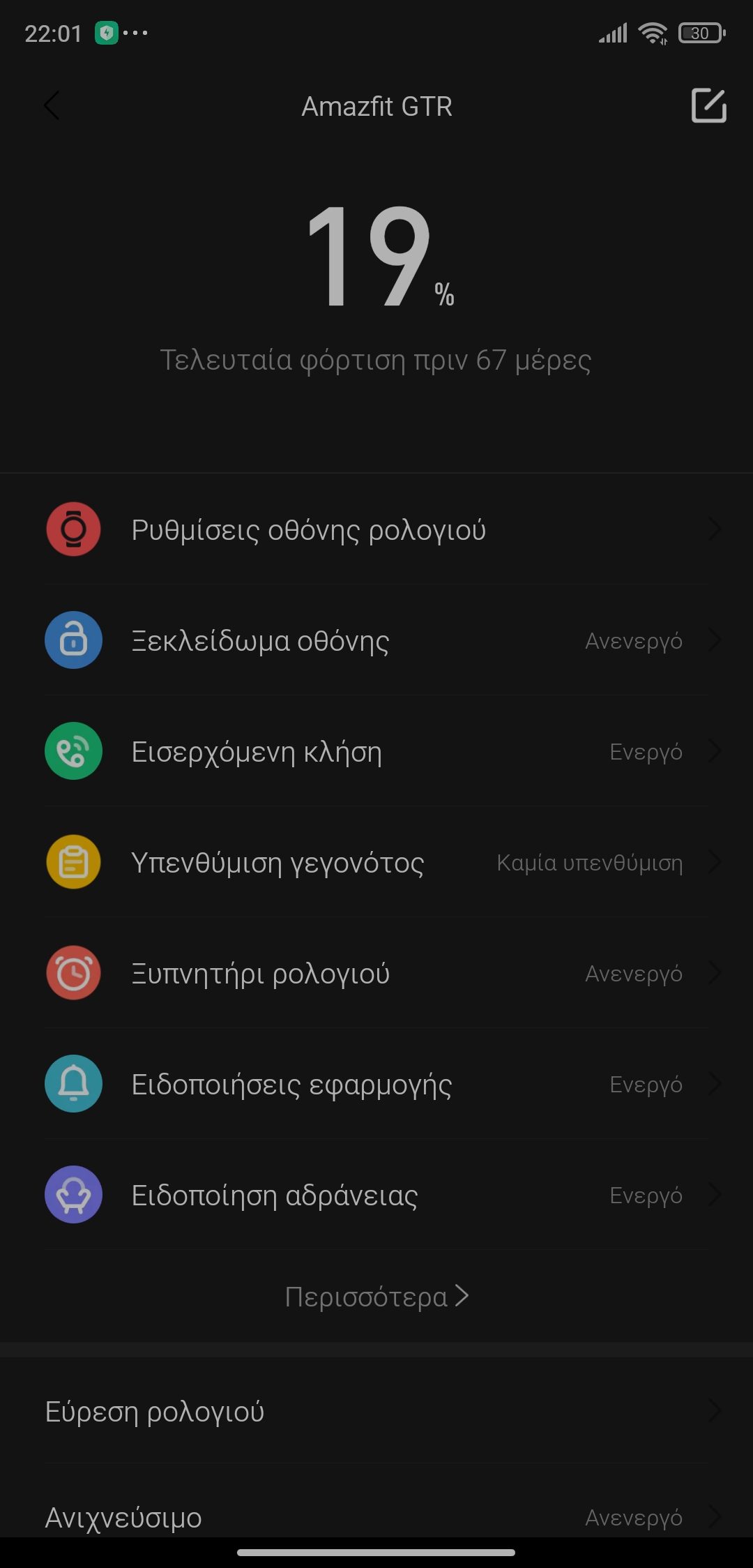
Task: Open the Ανιχνεύσιμο setting
Action: click(x=376, y=1516)
